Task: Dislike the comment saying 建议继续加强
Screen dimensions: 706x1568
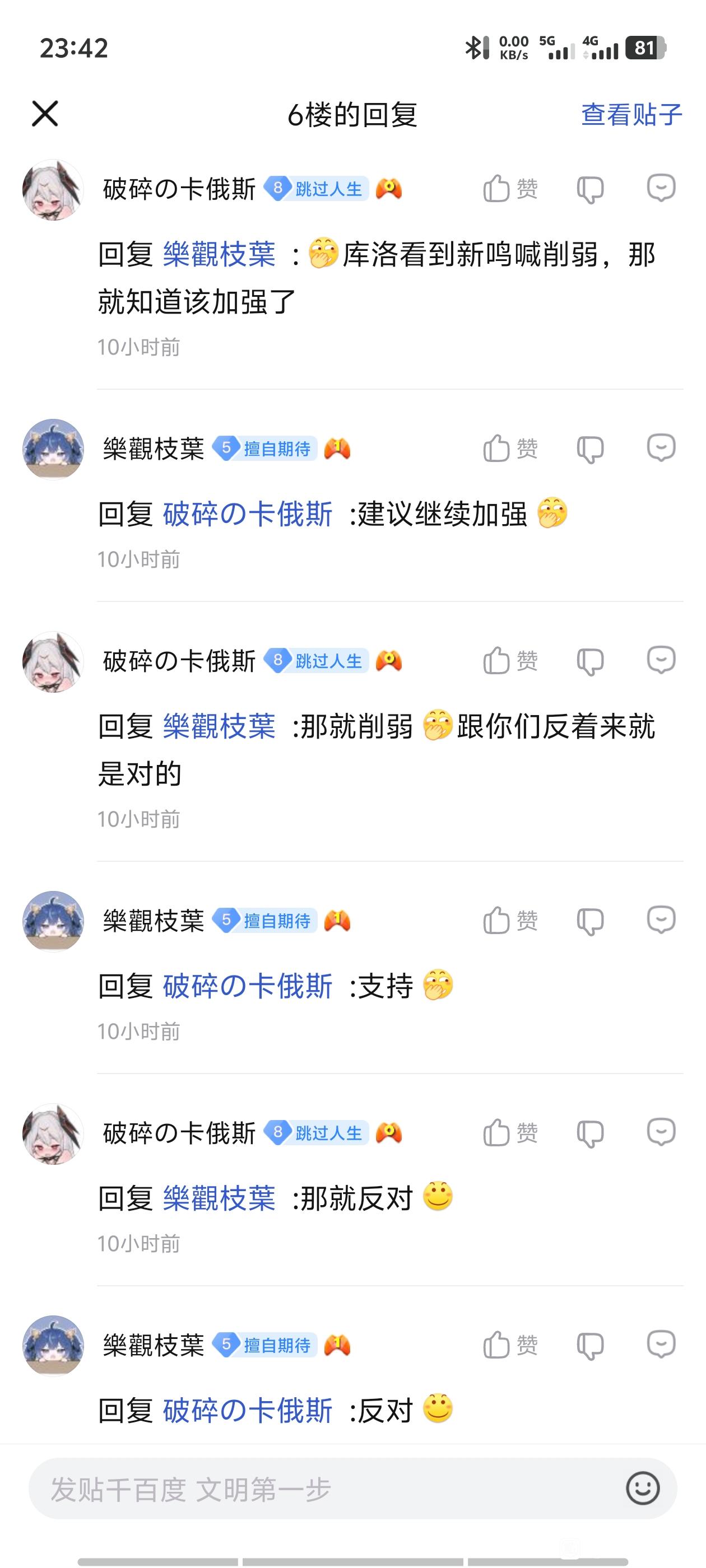Action: click(x=589, y=449)
